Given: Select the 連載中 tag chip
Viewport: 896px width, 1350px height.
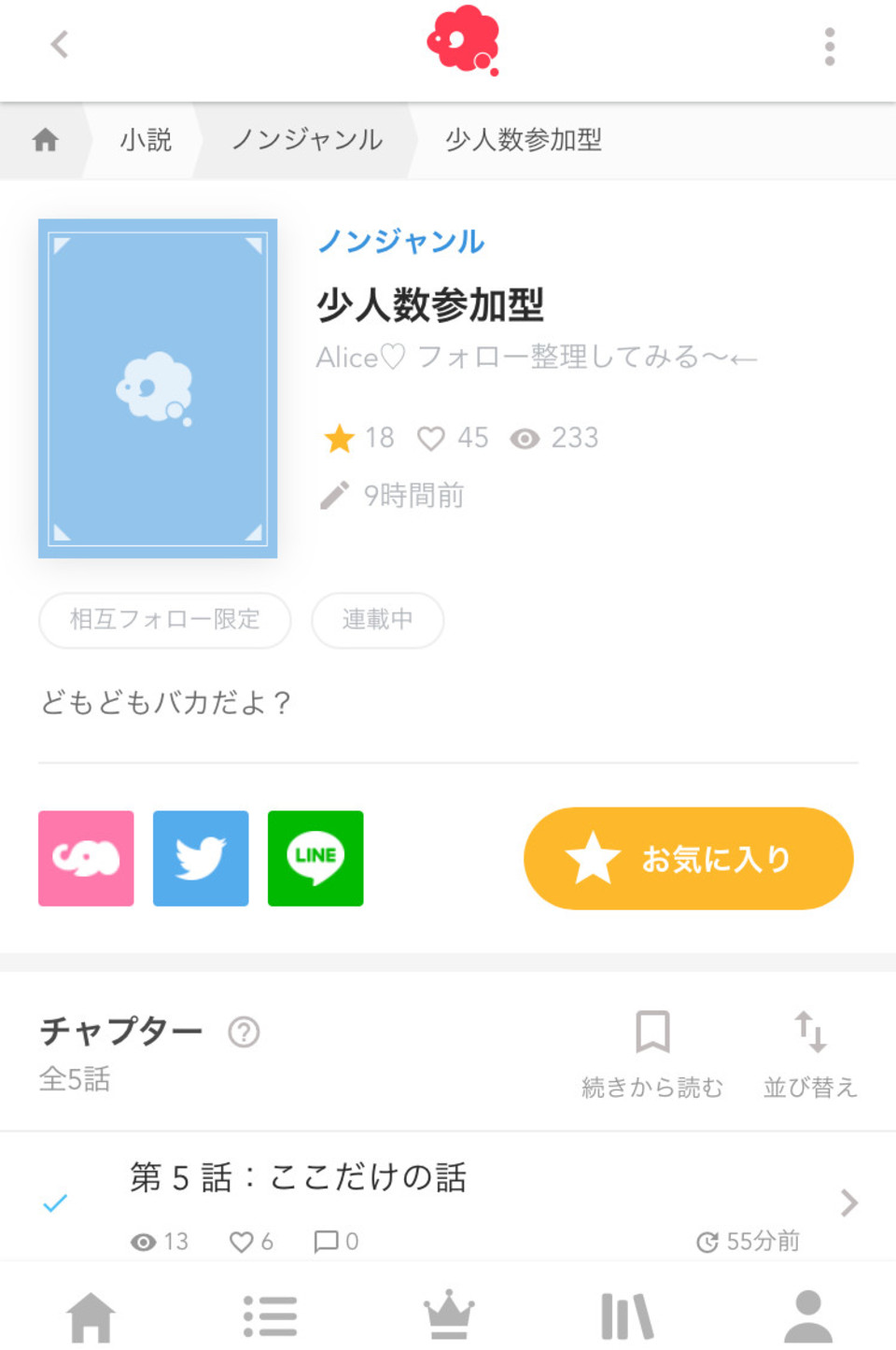Looking at the screenshot, I should pos(377,620).
